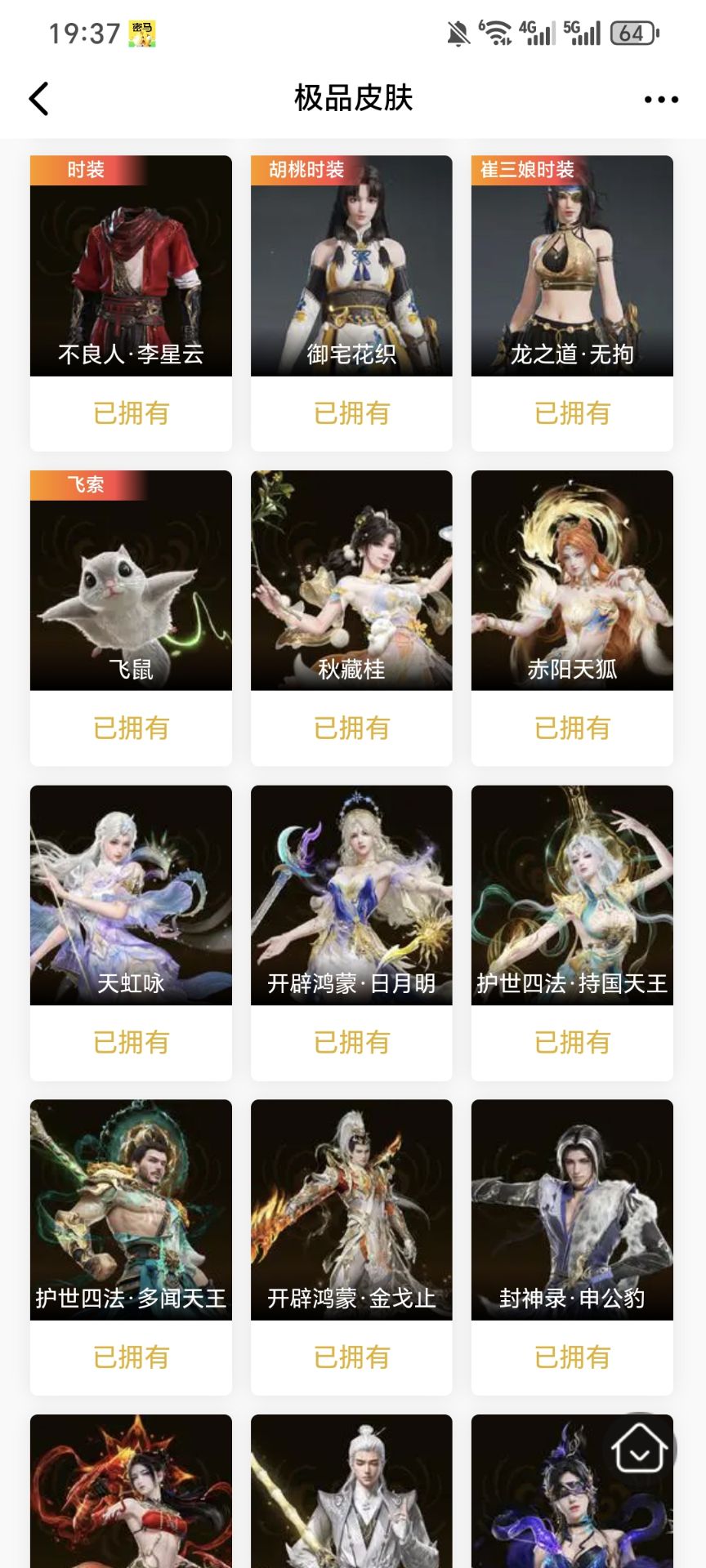
Task: Select the 龙之道·无拘 skin card
Action: point(572,266)
